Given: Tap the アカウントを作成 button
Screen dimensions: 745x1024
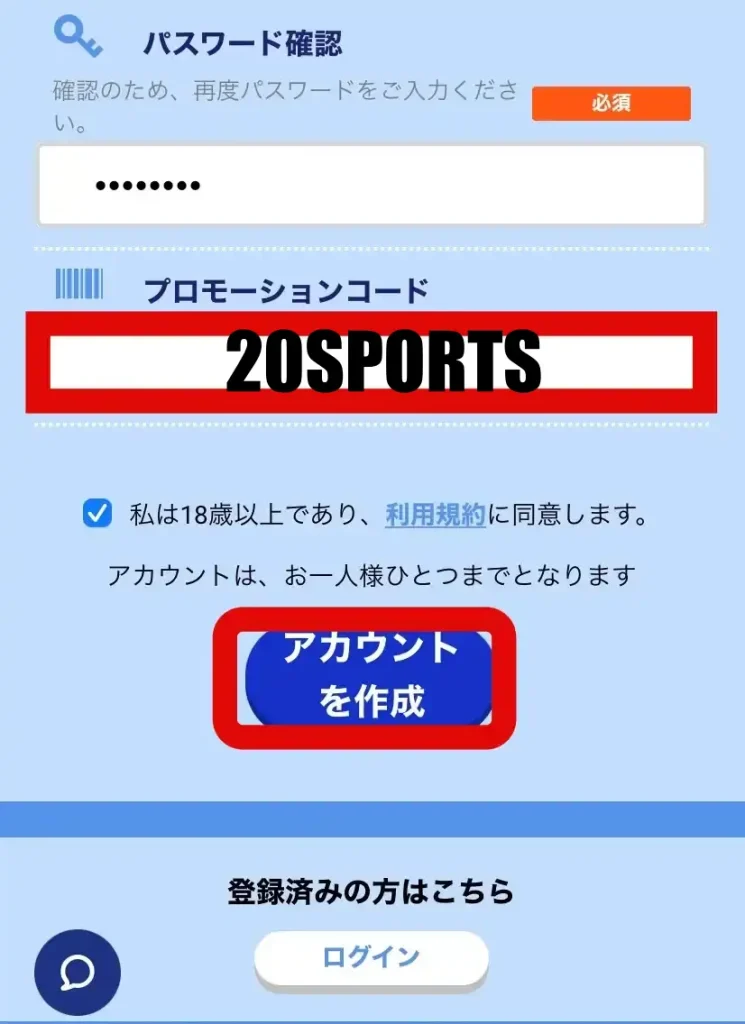Looking at the screenshot, I should (x=368, y=676).
